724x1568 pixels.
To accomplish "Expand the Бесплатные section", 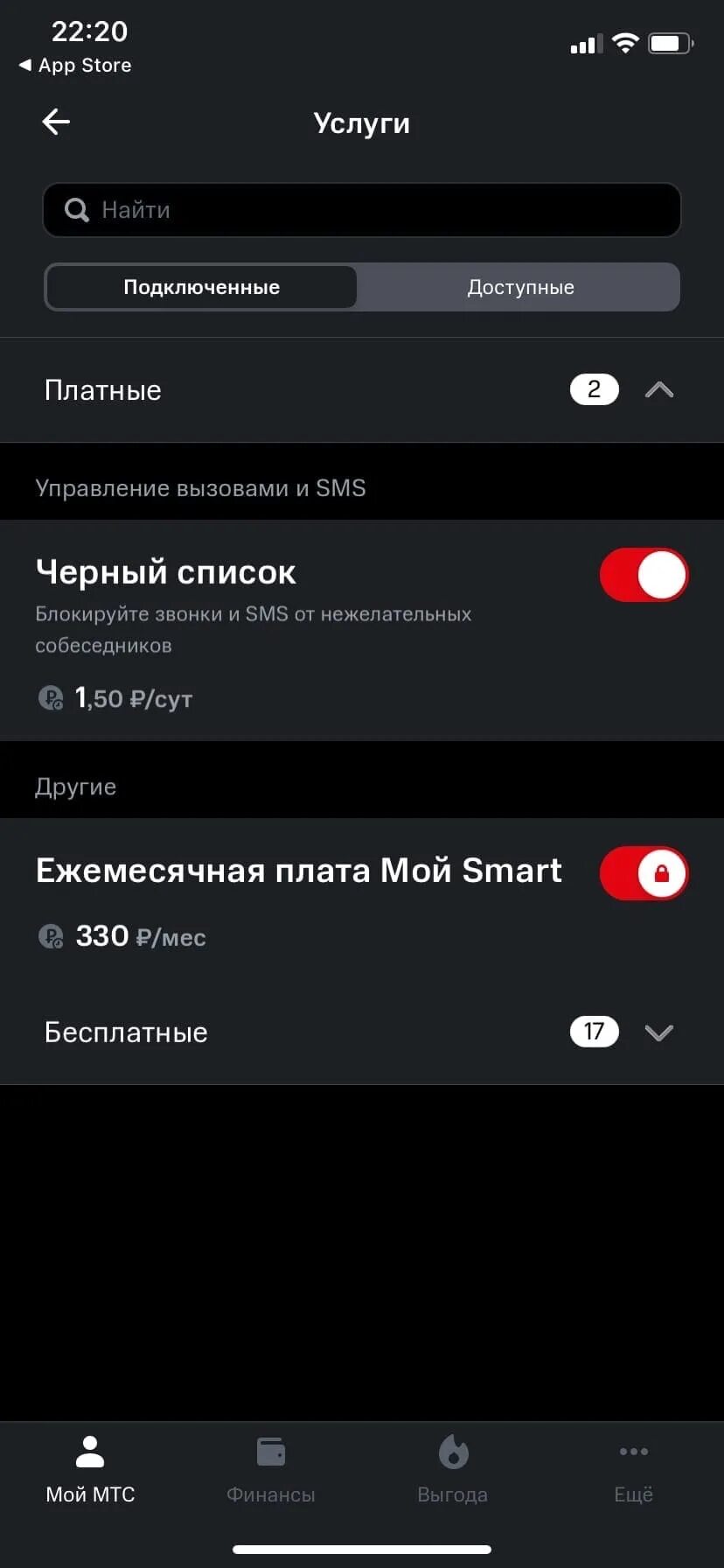I will pyautogui.click(x=658, y=1032).
